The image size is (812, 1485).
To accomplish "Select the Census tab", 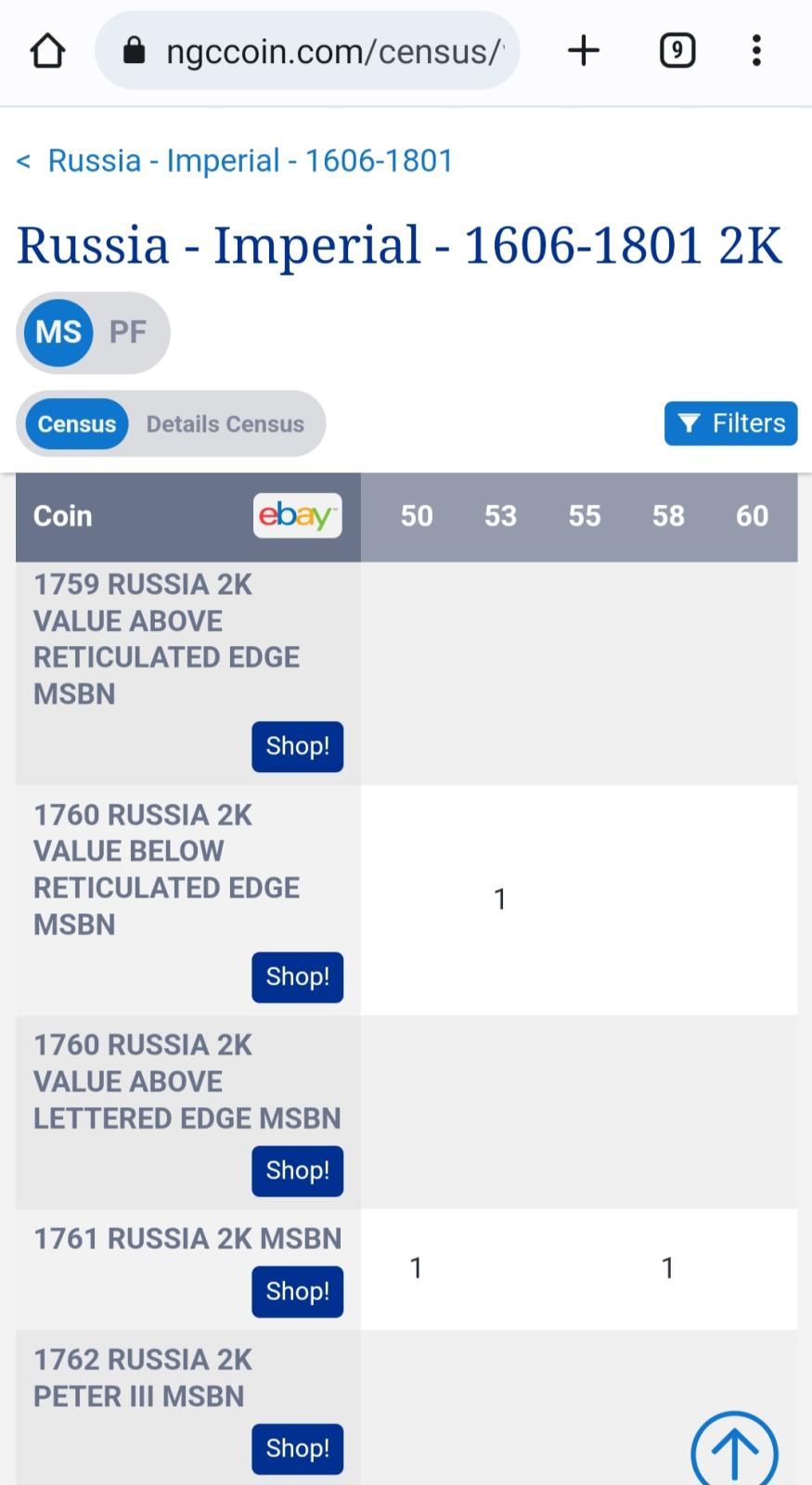I will tap(77, 424).
